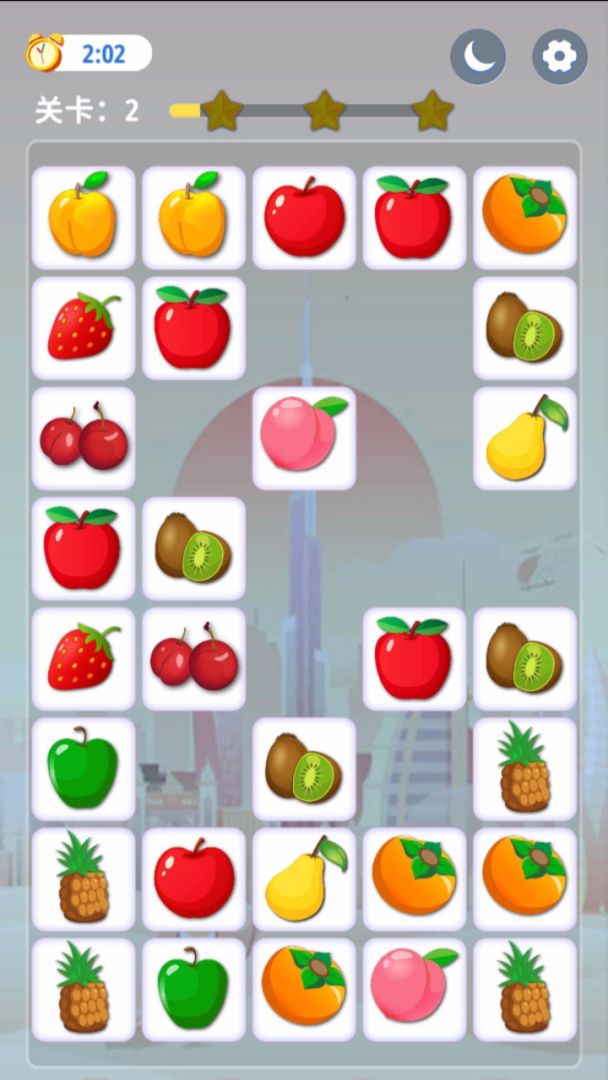
Task: Tap the kiwi tile directly above a pear
Action: point(304,769)
